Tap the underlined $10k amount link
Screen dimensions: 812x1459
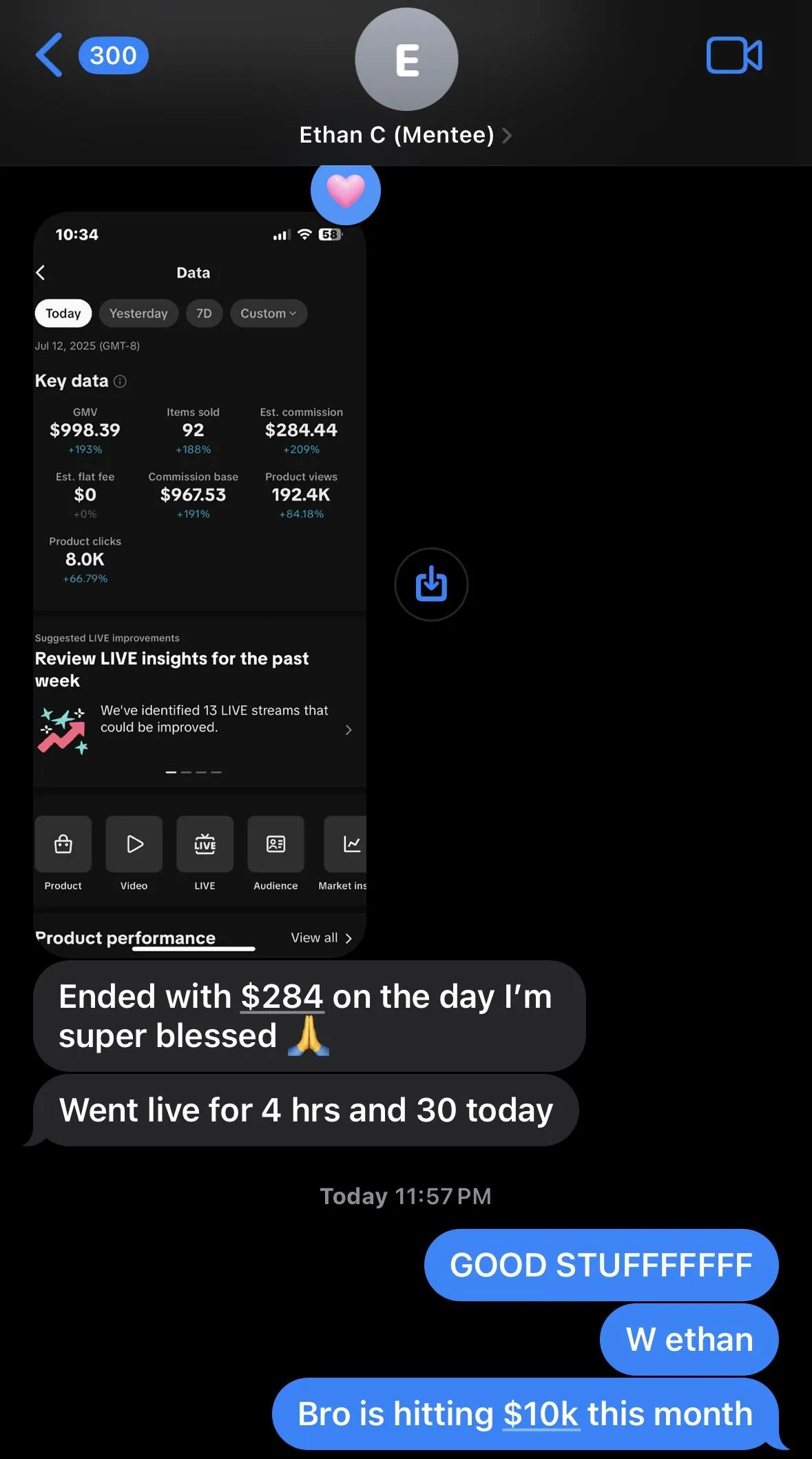541,1414
